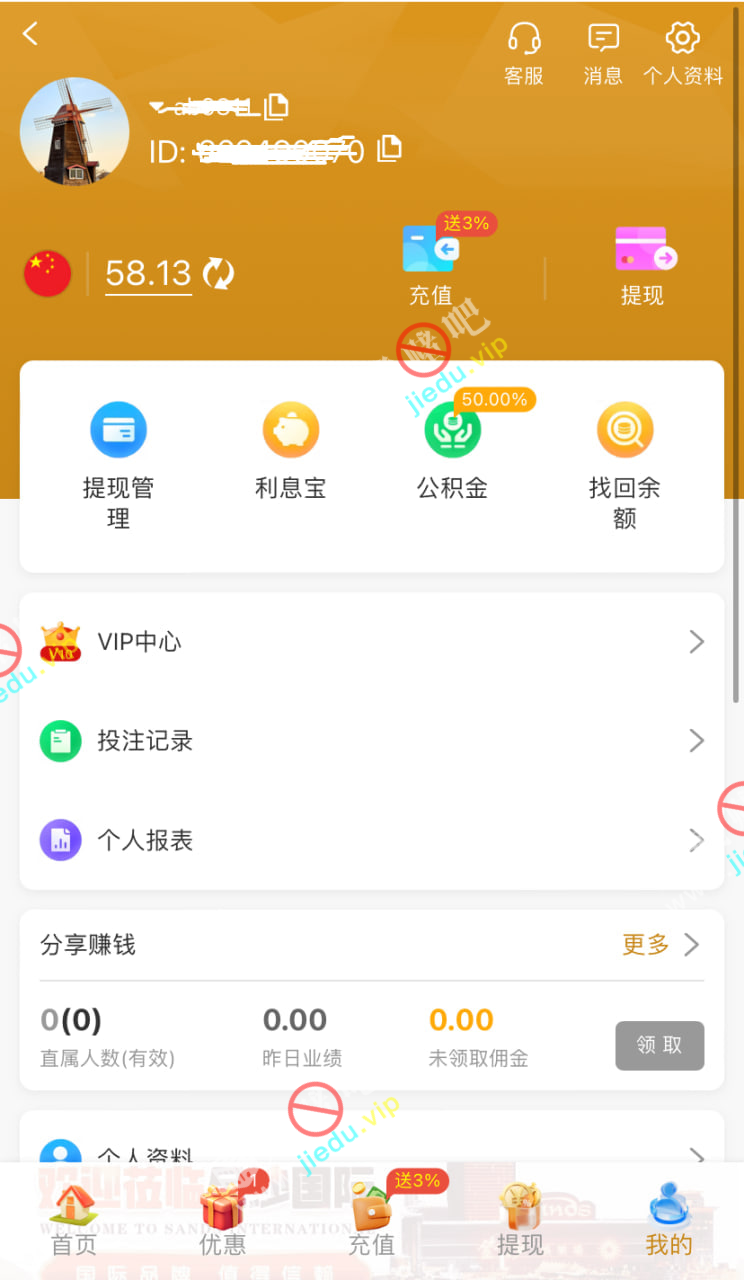Tap 更多 in 分享赚钱

660,945
